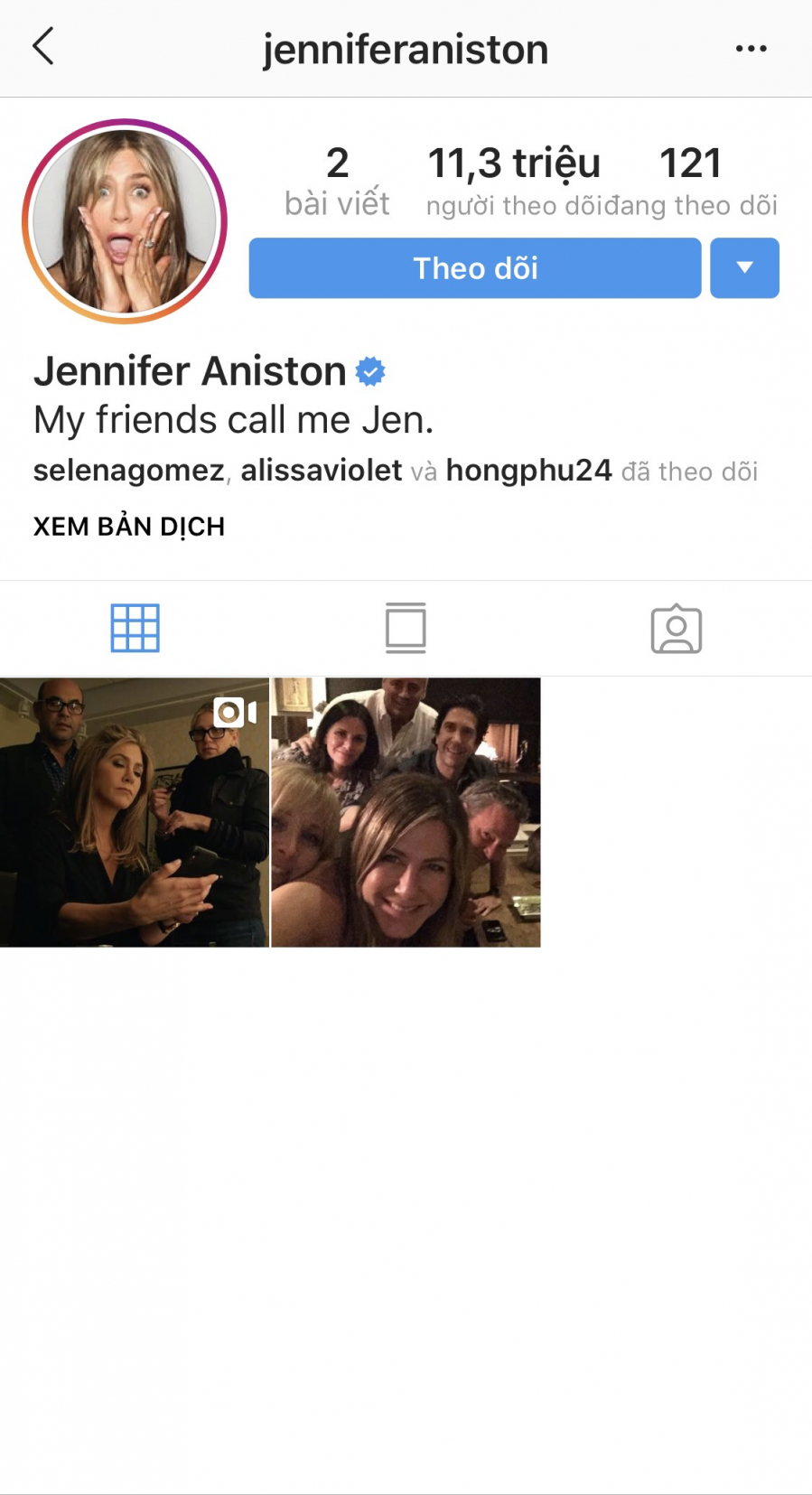812x1495 pixels.
Task: Open hongphu24 mutual follower link
Action: 528,471
